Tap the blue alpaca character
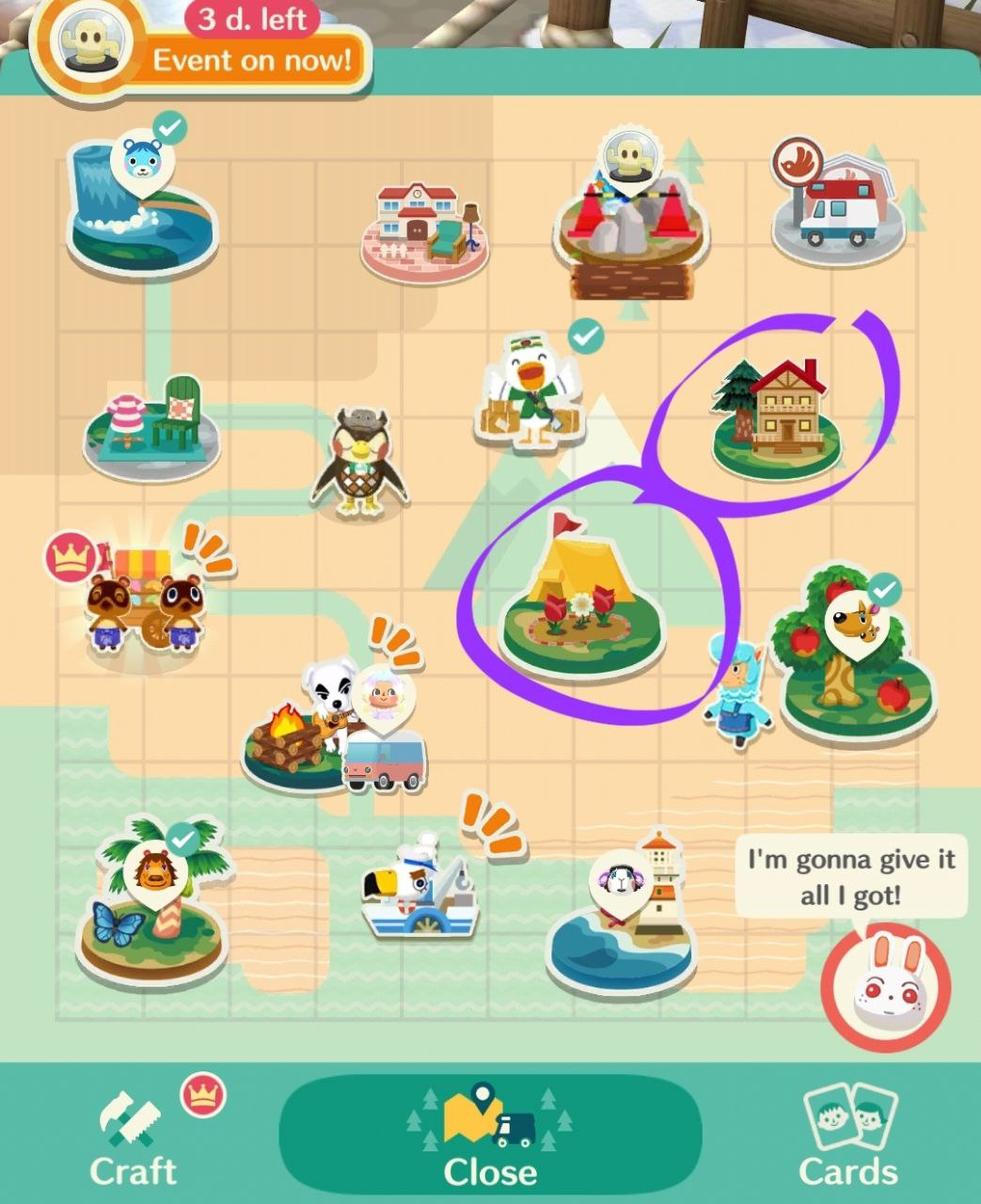Image resolution: width=981 pixels, height=1204 pixels. (738, 692)
